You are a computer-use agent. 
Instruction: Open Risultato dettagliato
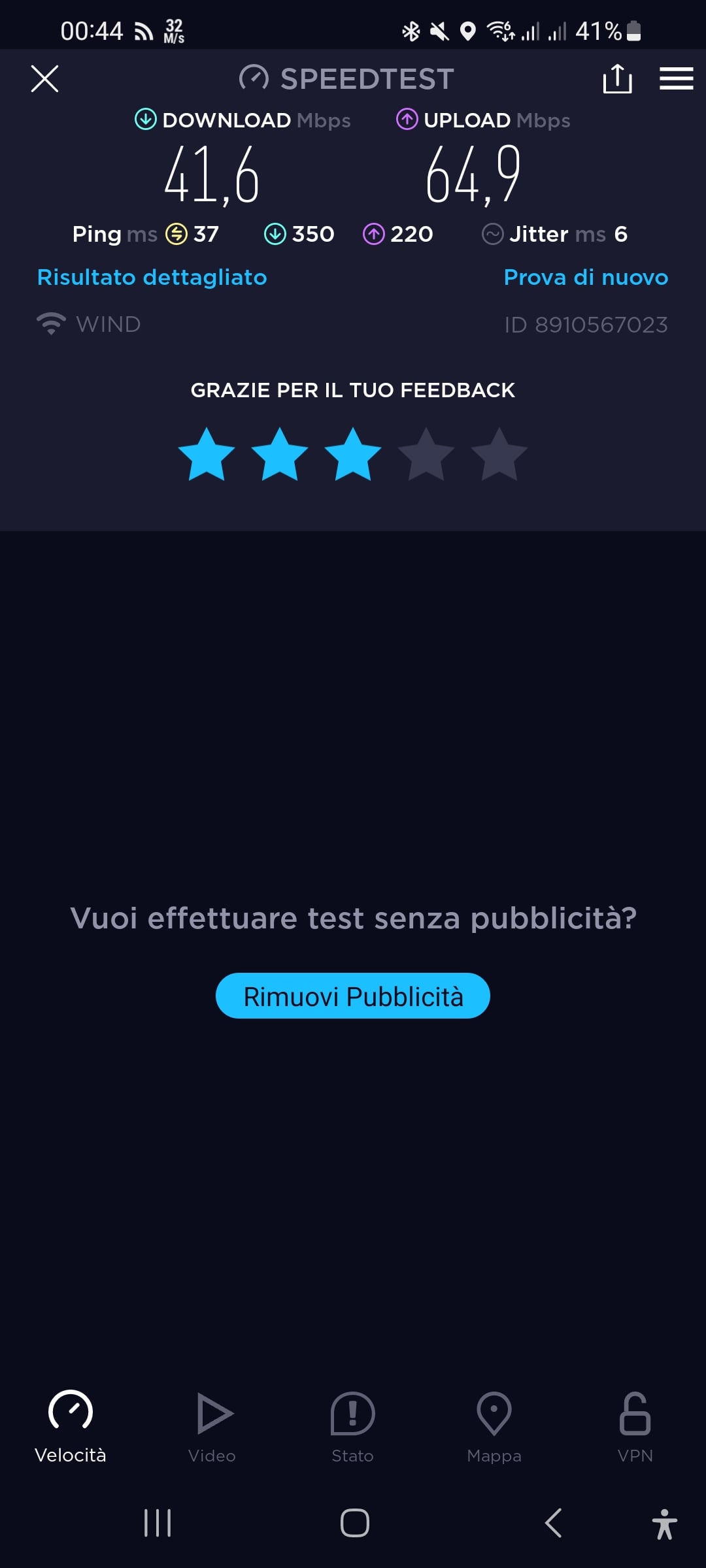152,278
